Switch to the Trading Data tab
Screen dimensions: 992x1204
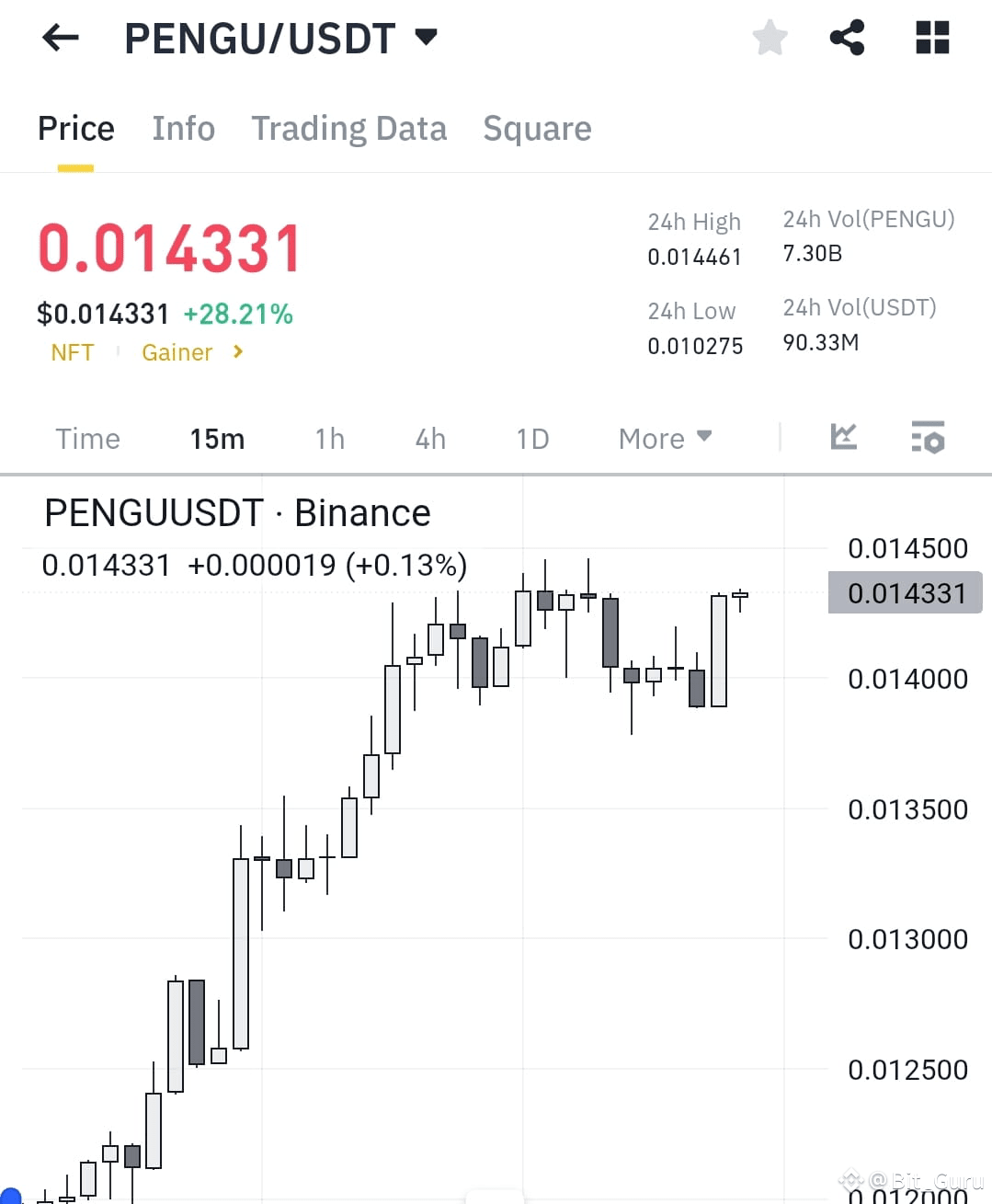click(349, 129)
